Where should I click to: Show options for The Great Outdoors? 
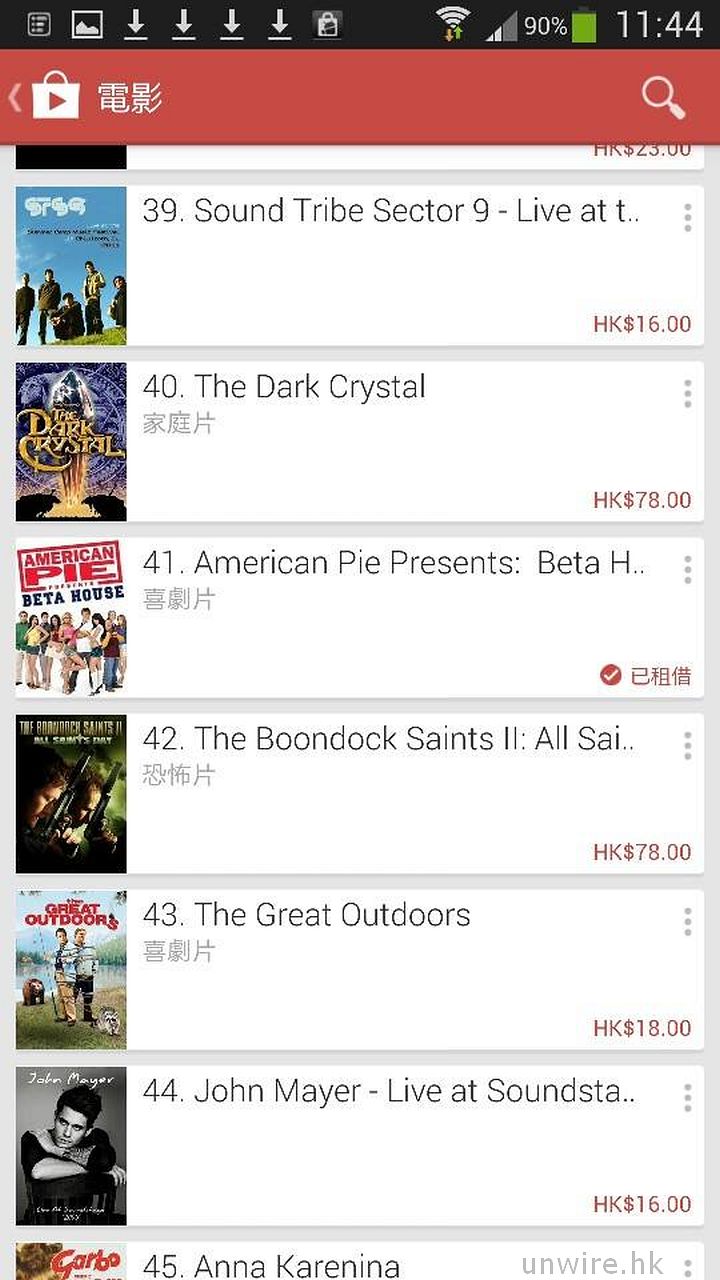tap(687, 922)
